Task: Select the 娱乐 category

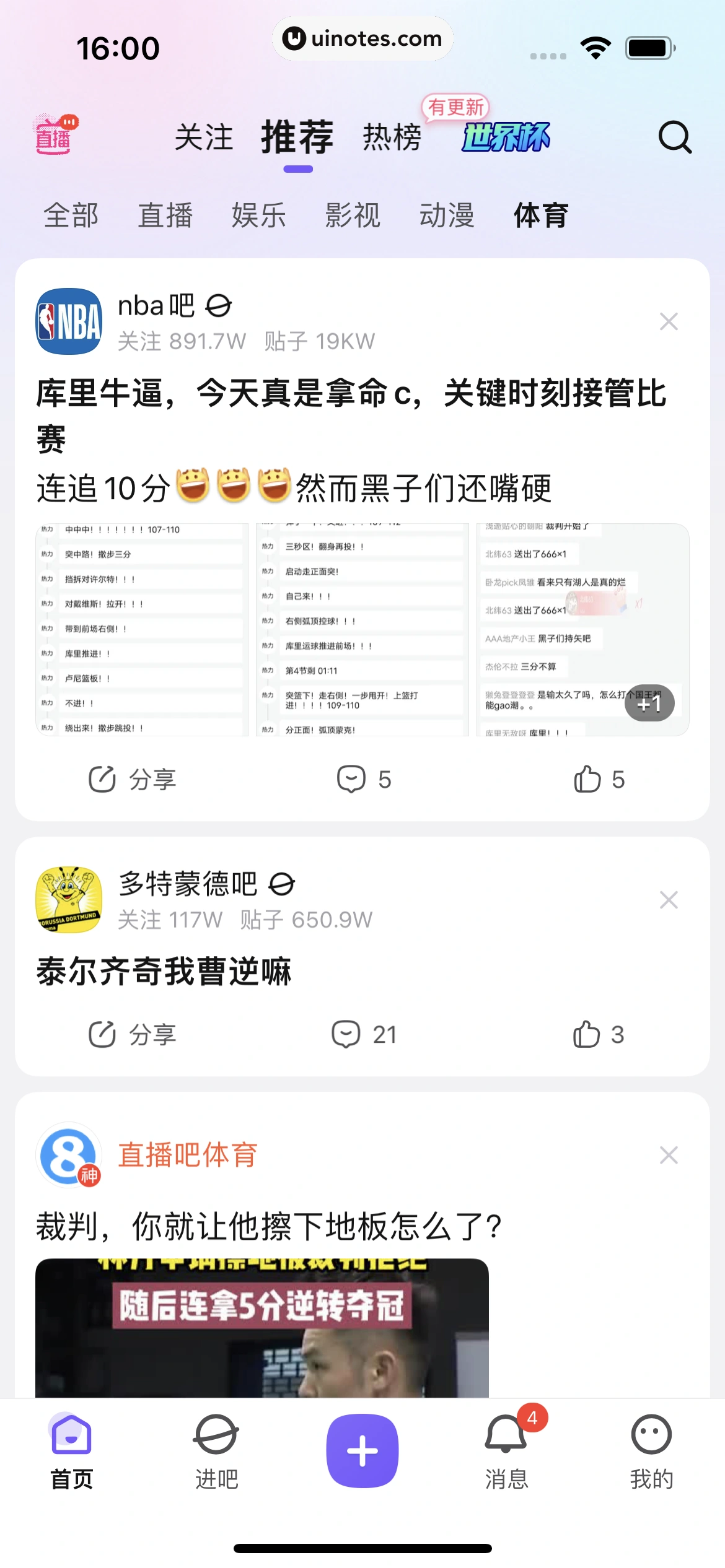Action: click(x=259, y=216)
